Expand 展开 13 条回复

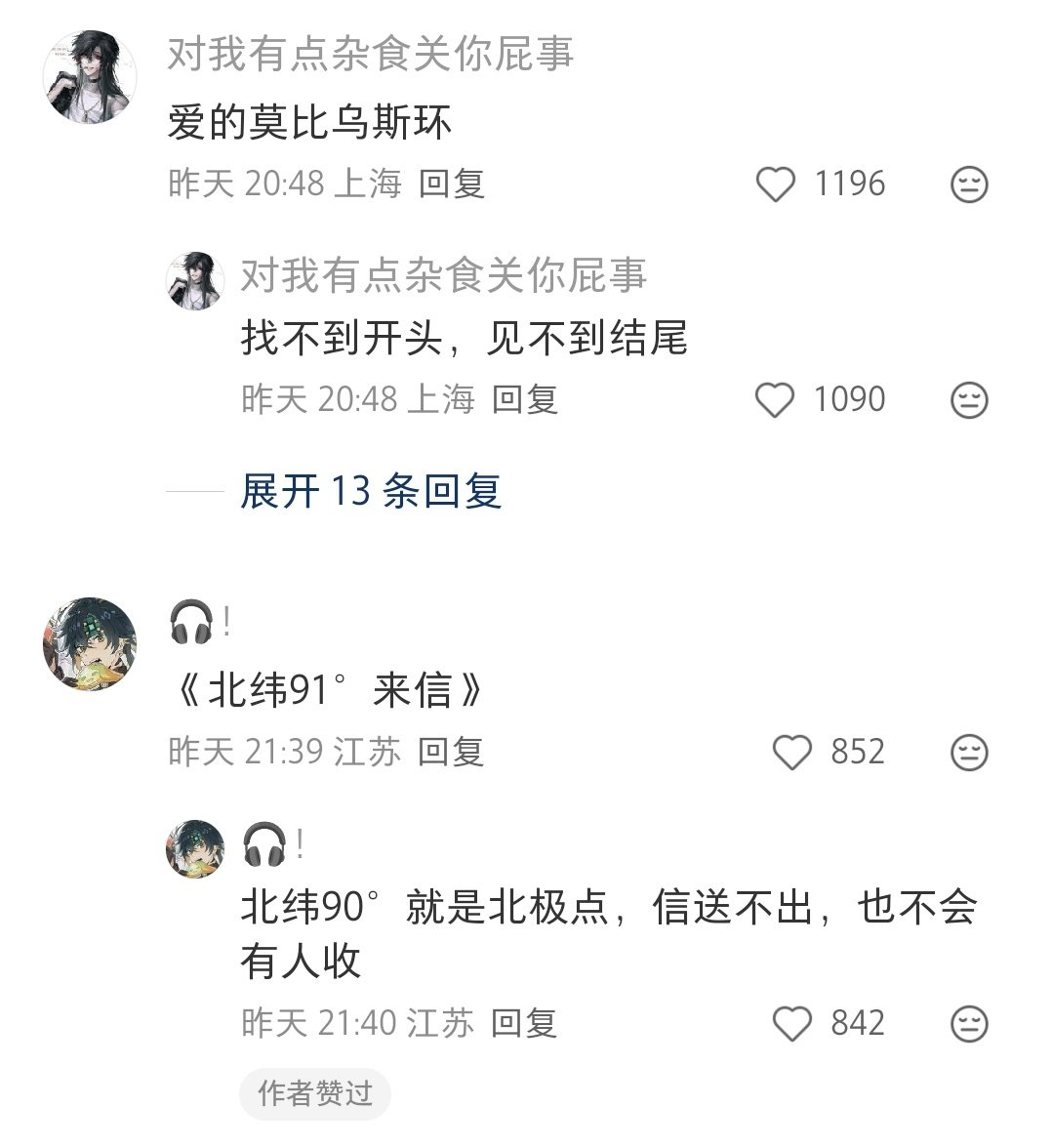[371, 491]
